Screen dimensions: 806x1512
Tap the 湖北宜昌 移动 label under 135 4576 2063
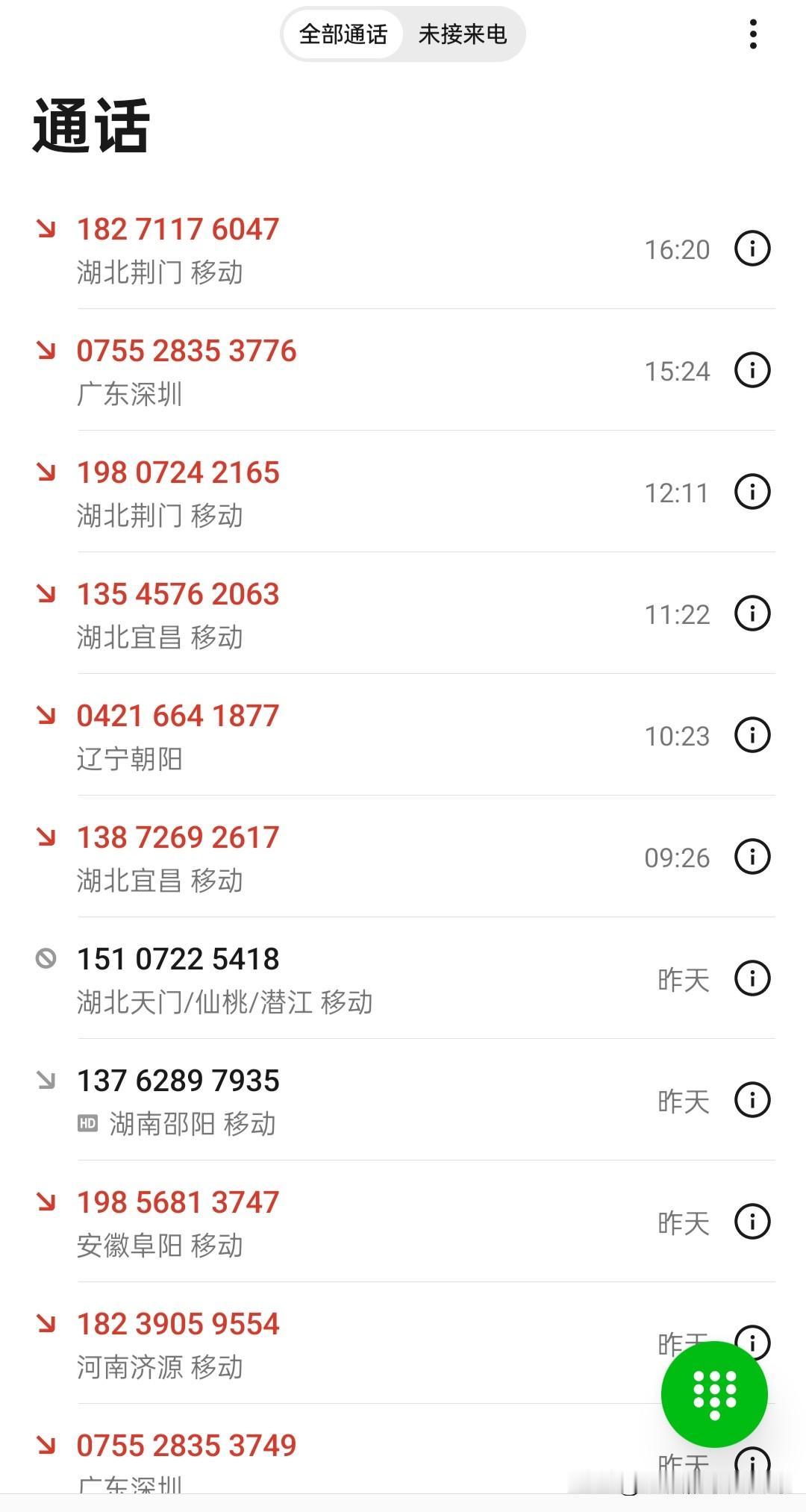pos(159,638)
